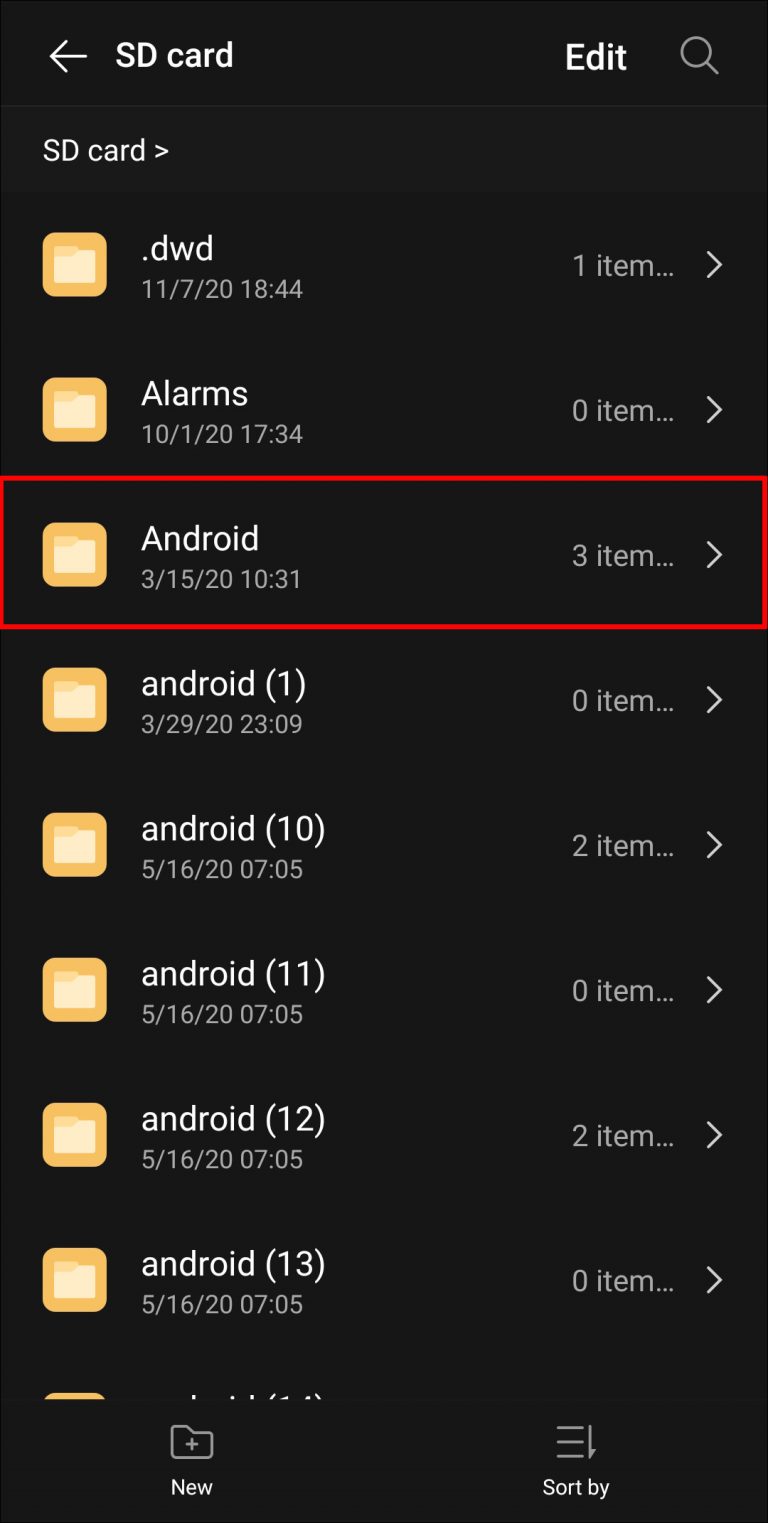Select the android (11) folder entry
The image size is (768, 1523).
(300, 989)
